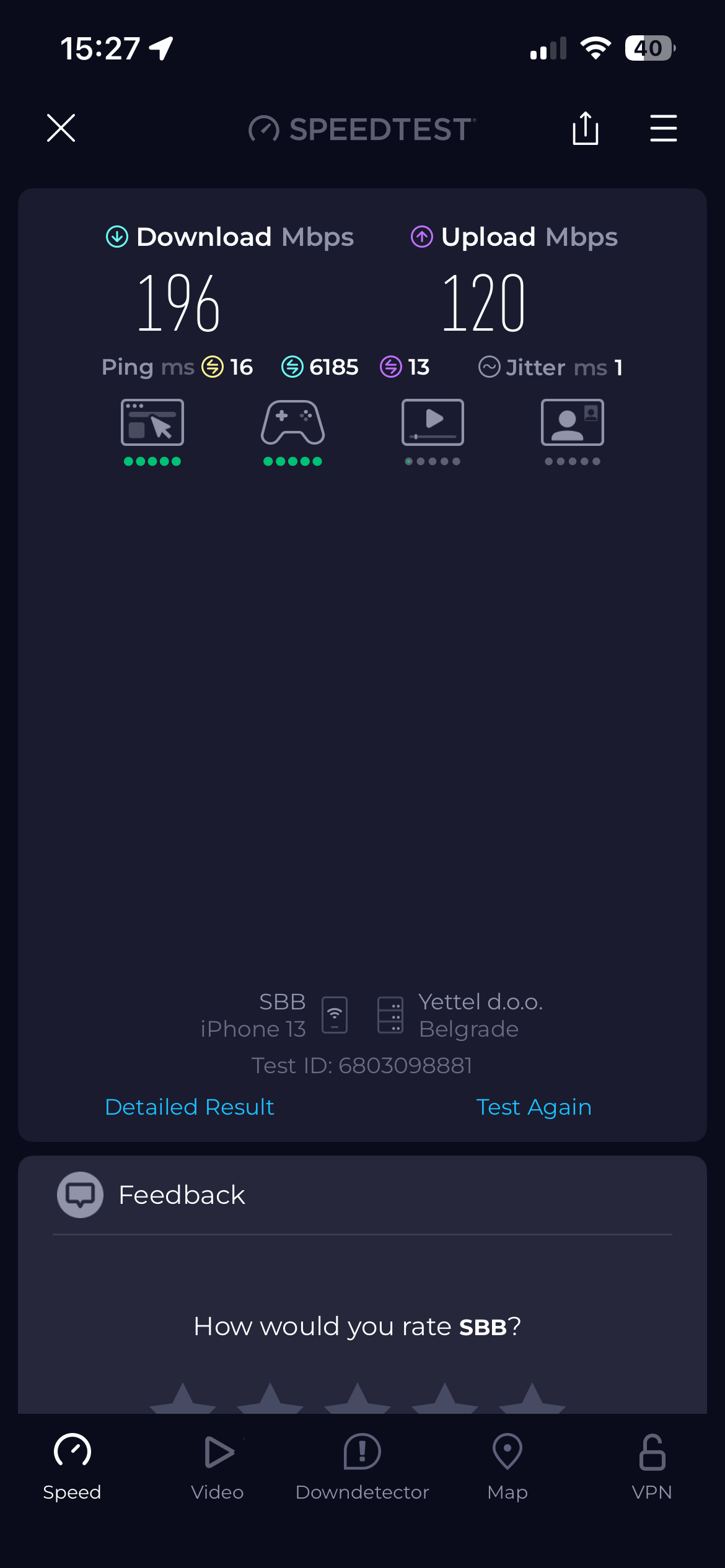Open the hamburger menu
Image resolution: width=725 pixels, height=1568 pixels.
tap(663, 128)
